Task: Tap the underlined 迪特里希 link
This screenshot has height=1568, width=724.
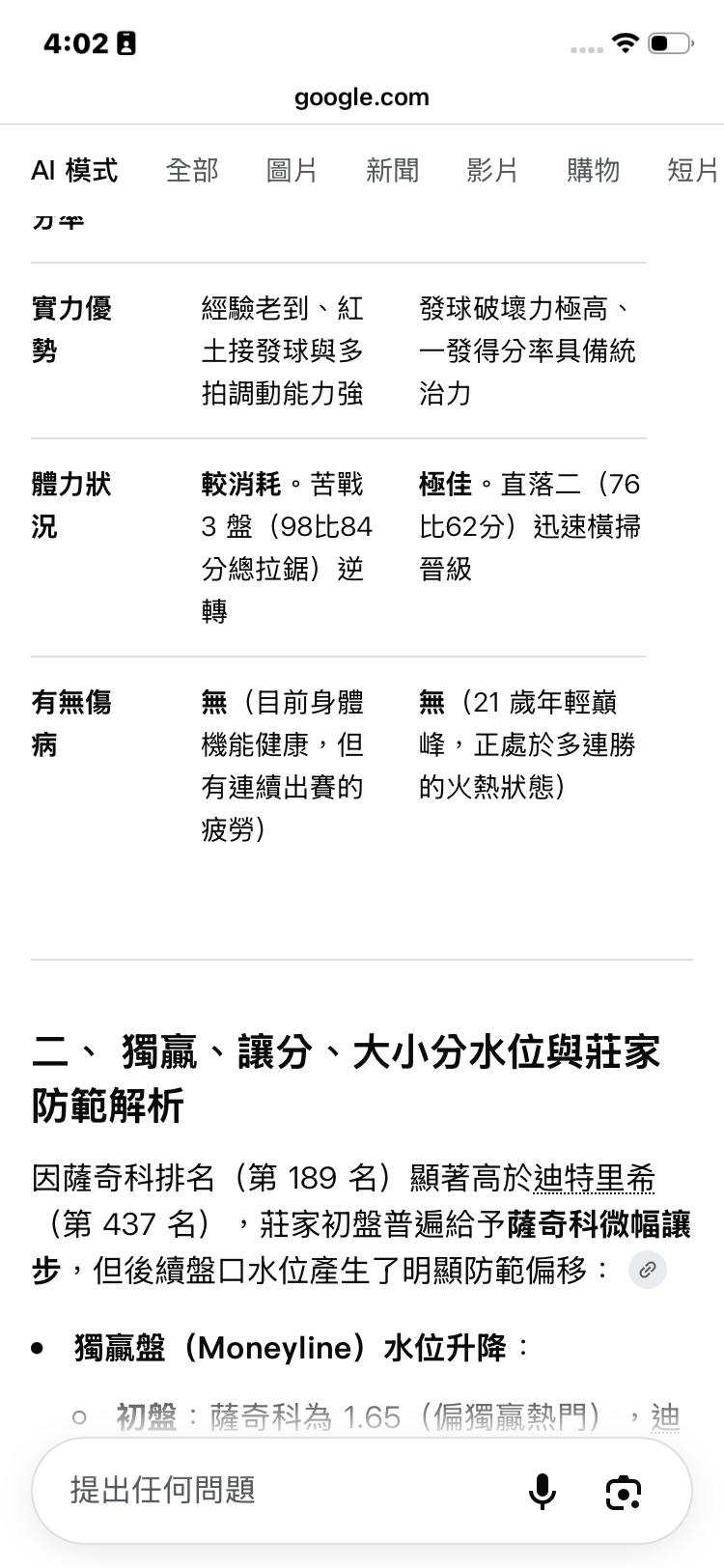Action: 595,1178
